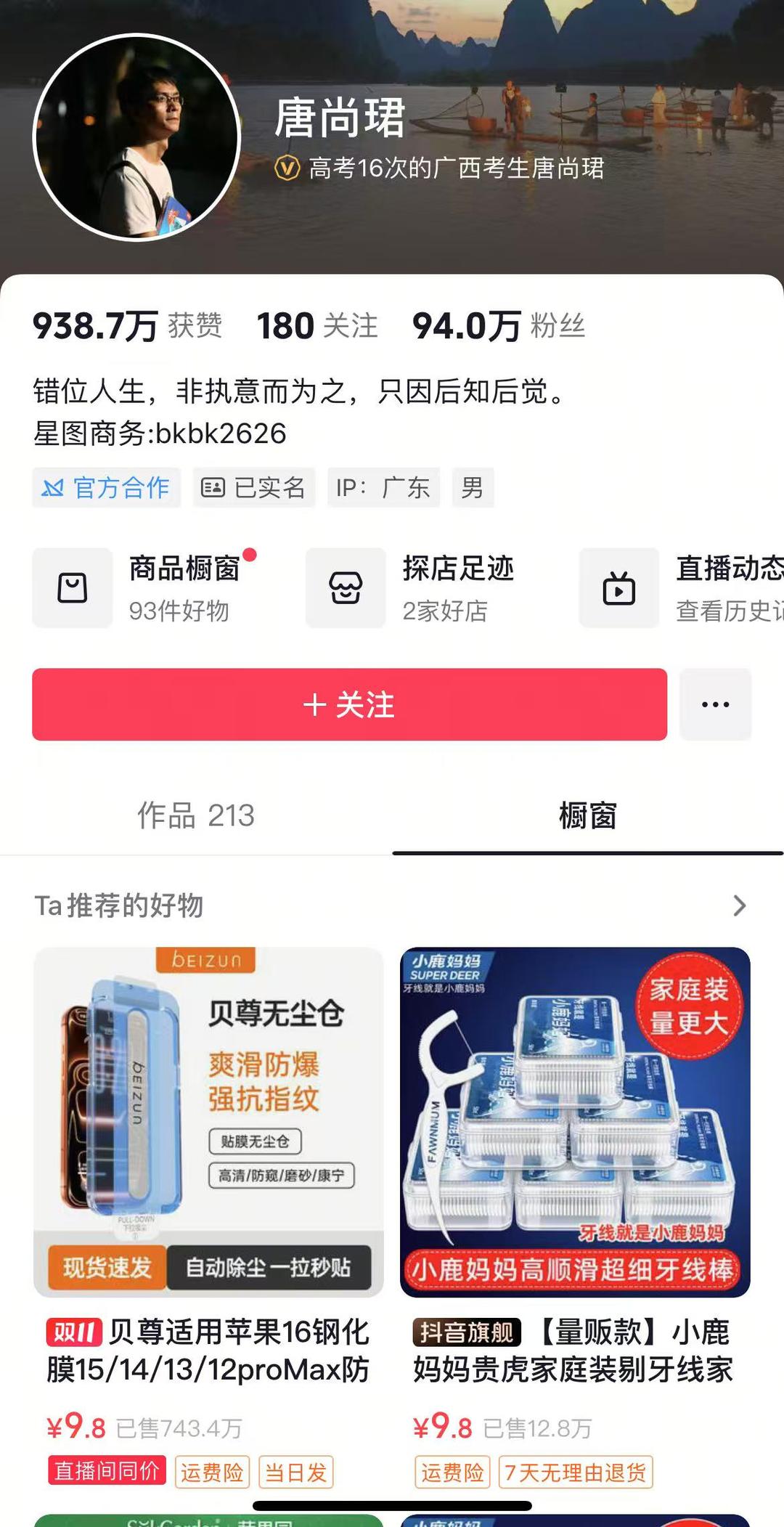The height and width of the screenshot is (1527, 784).
Task: View the 获赞 likes count
Action: click(x=127, y=326)
